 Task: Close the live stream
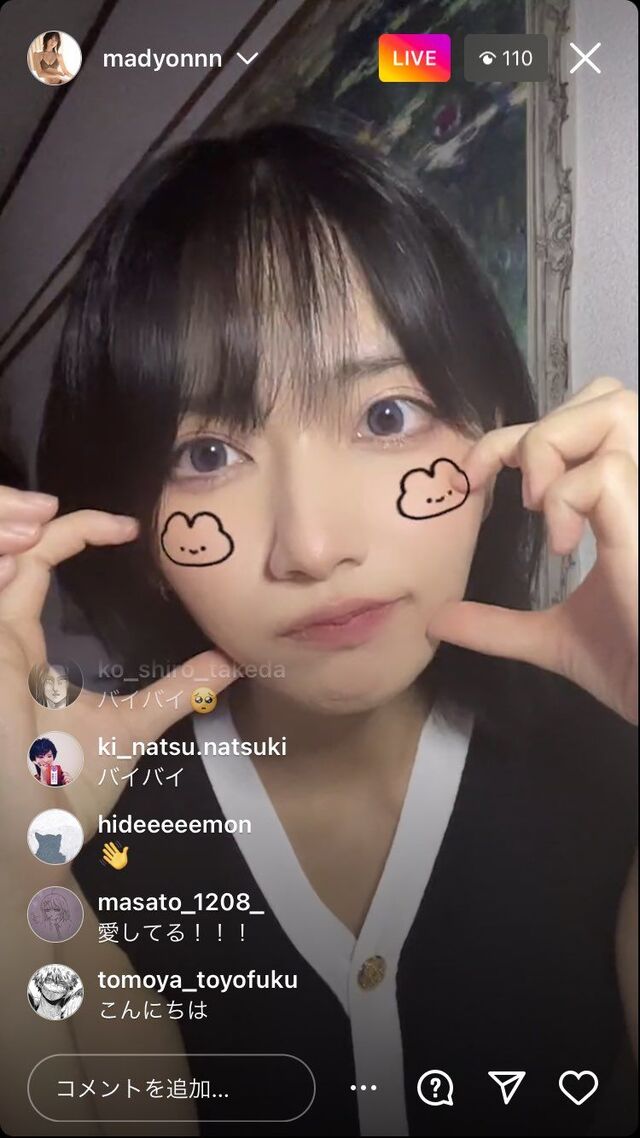(585, 58)
